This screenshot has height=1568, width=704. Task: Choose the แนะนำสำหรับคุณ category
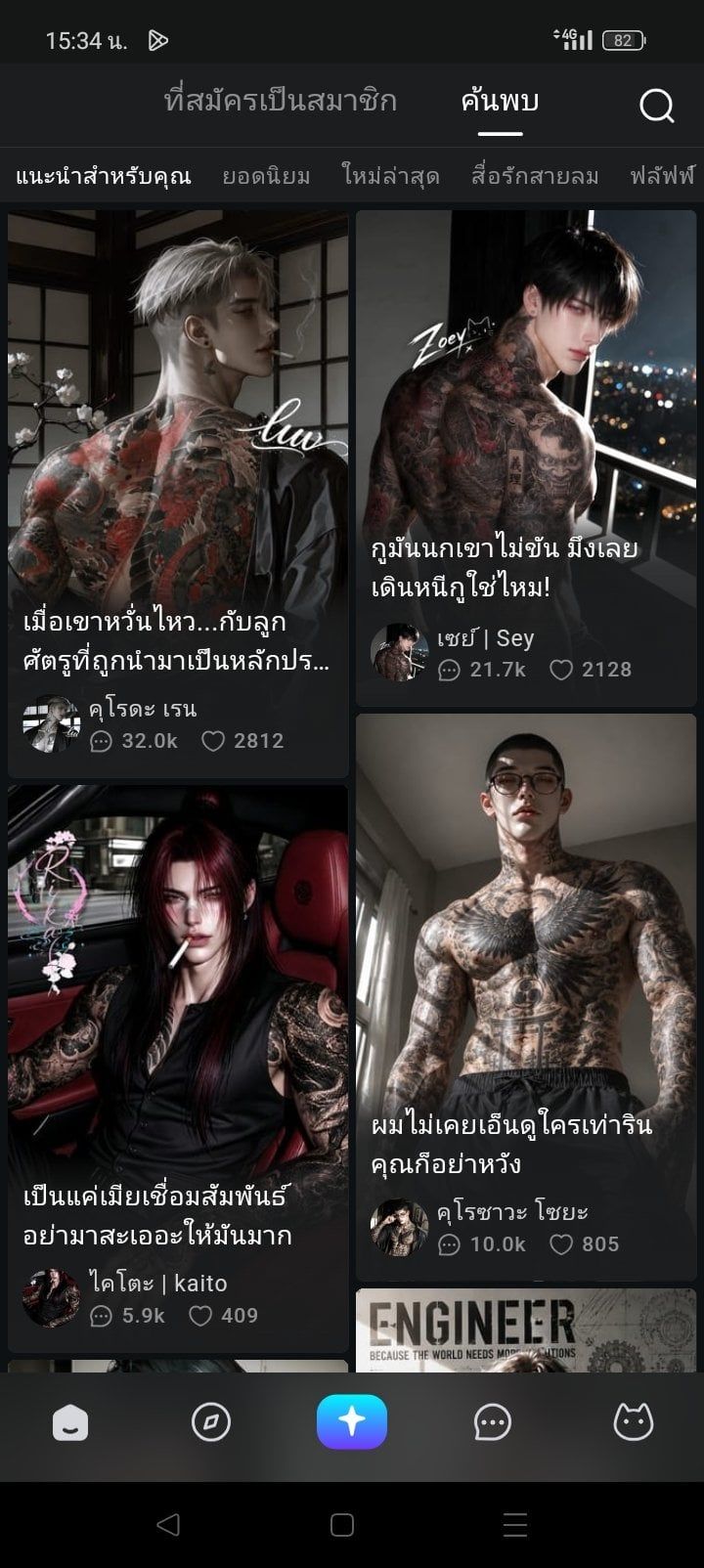pyautogui.click(x=104, y=176)
